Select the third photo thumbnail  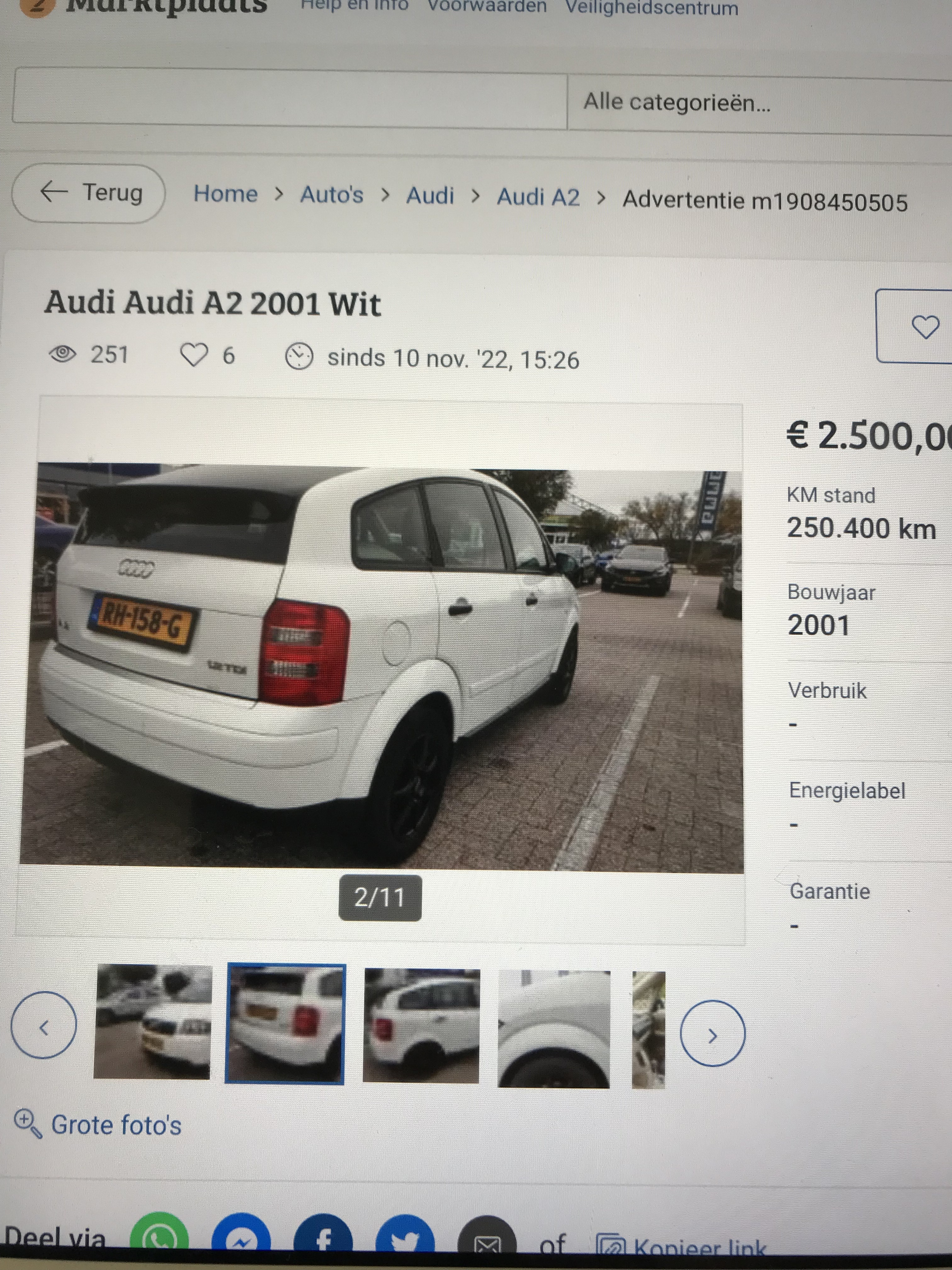click(421, 1026)
